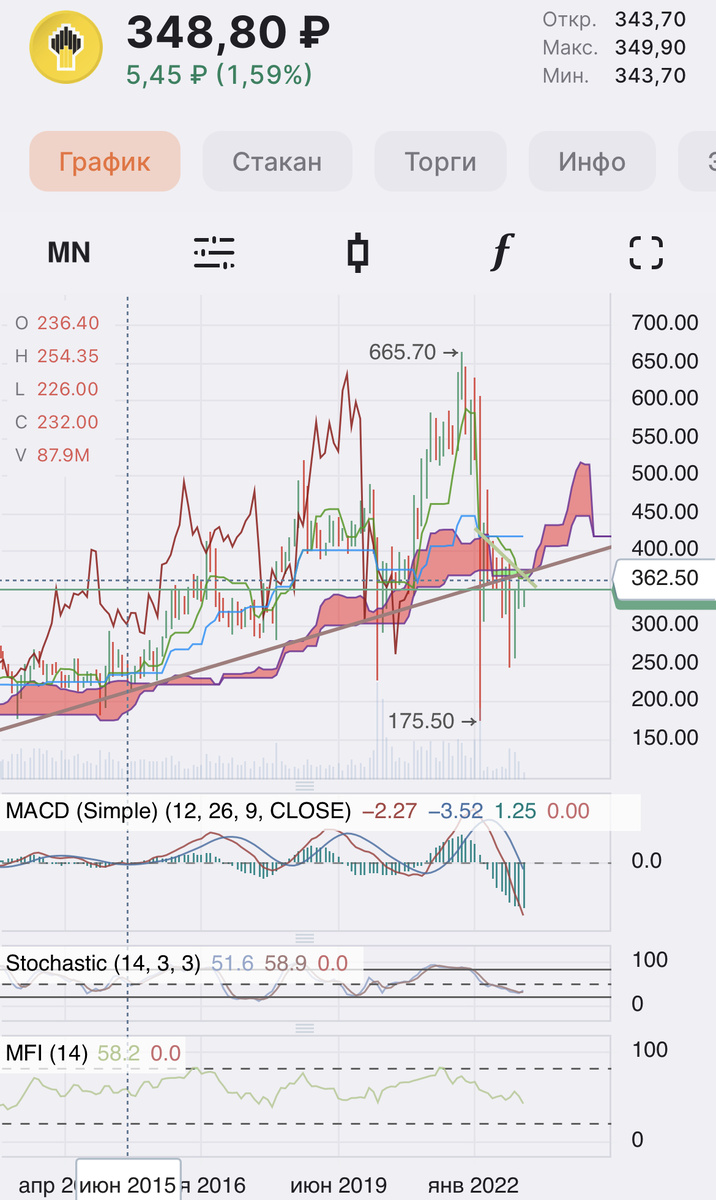Image resolution: width=716 pixels, height=1200 pixels.
Task: Open chart settings sliders icon
Action: [214, 252]
